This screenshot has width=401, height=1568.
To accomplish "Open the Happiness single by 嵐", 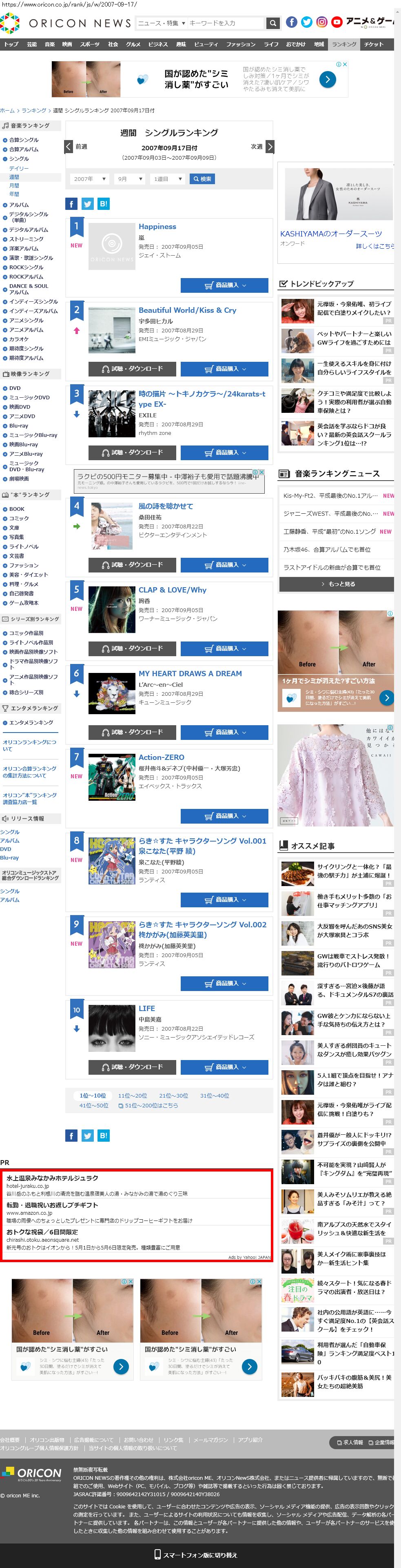I will (x=157, y=227).
